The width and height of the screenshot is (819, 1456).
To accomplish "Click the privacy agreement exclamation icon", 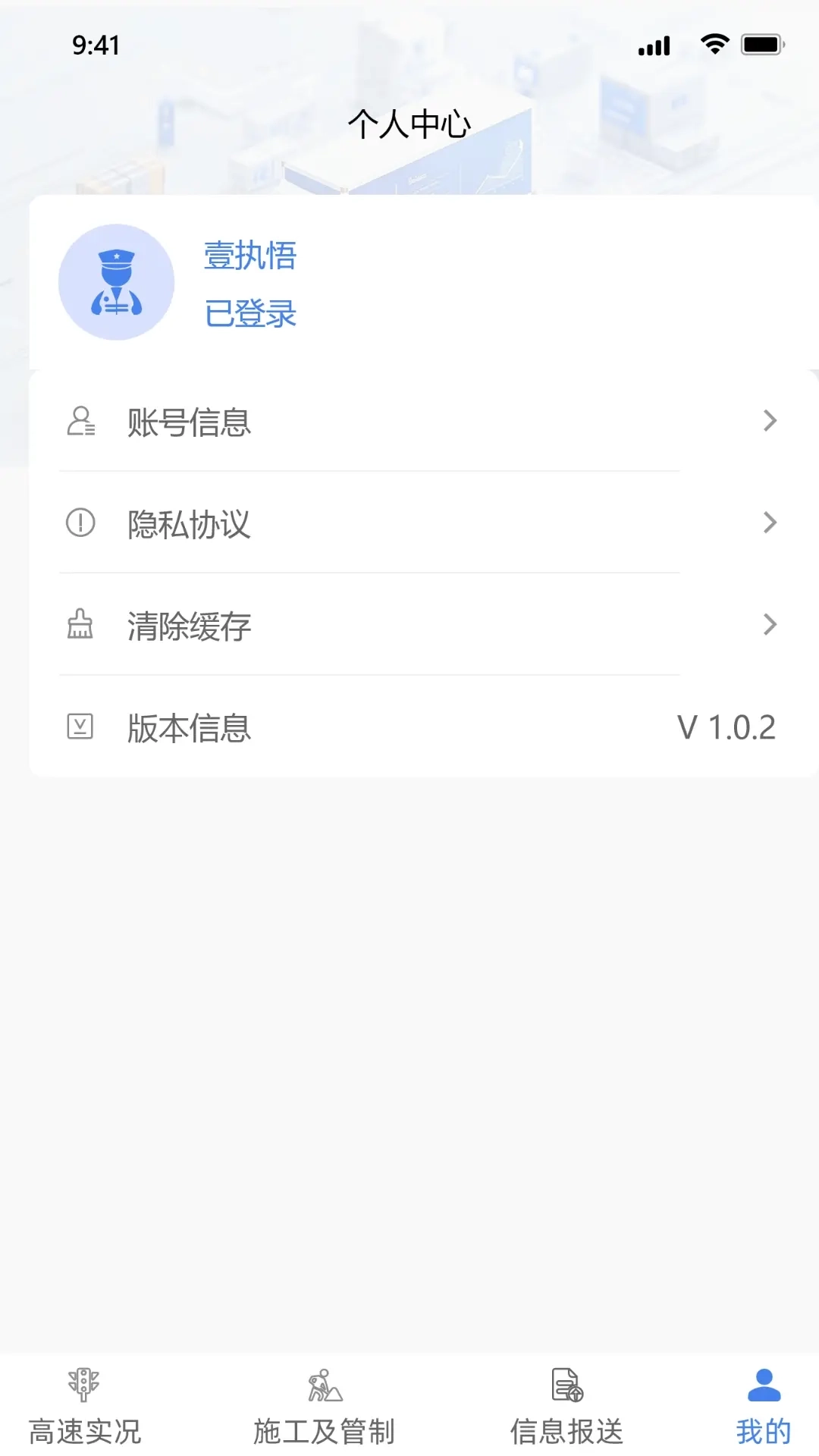I will 80,524.
